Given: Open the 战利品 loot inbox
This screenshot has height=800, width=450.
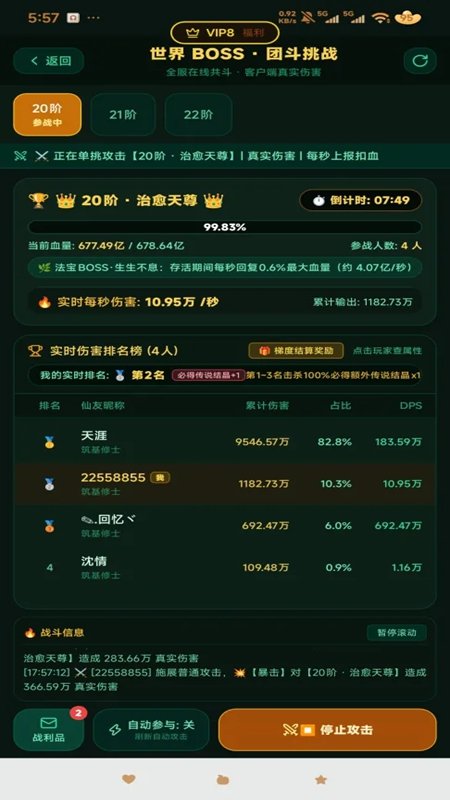Looking at the screenshot, I should [49, 730].
